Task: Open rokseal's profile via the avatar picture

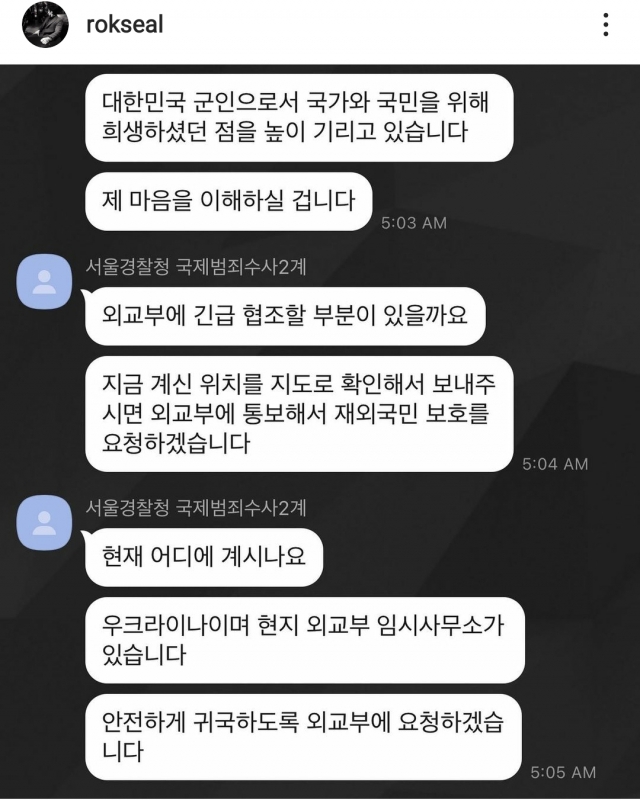Action: [x=45, y=26]
